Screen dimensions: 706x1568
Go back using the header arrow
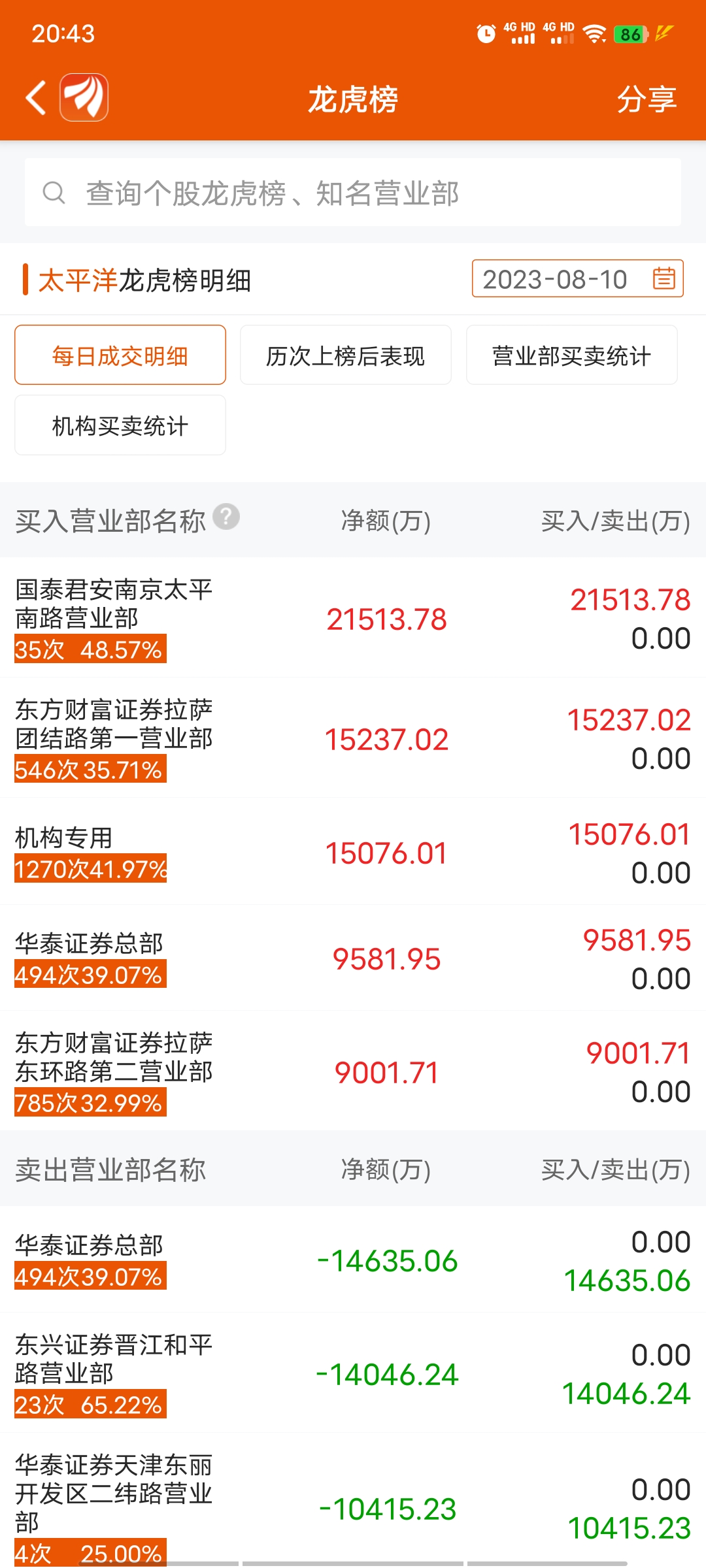36,99
